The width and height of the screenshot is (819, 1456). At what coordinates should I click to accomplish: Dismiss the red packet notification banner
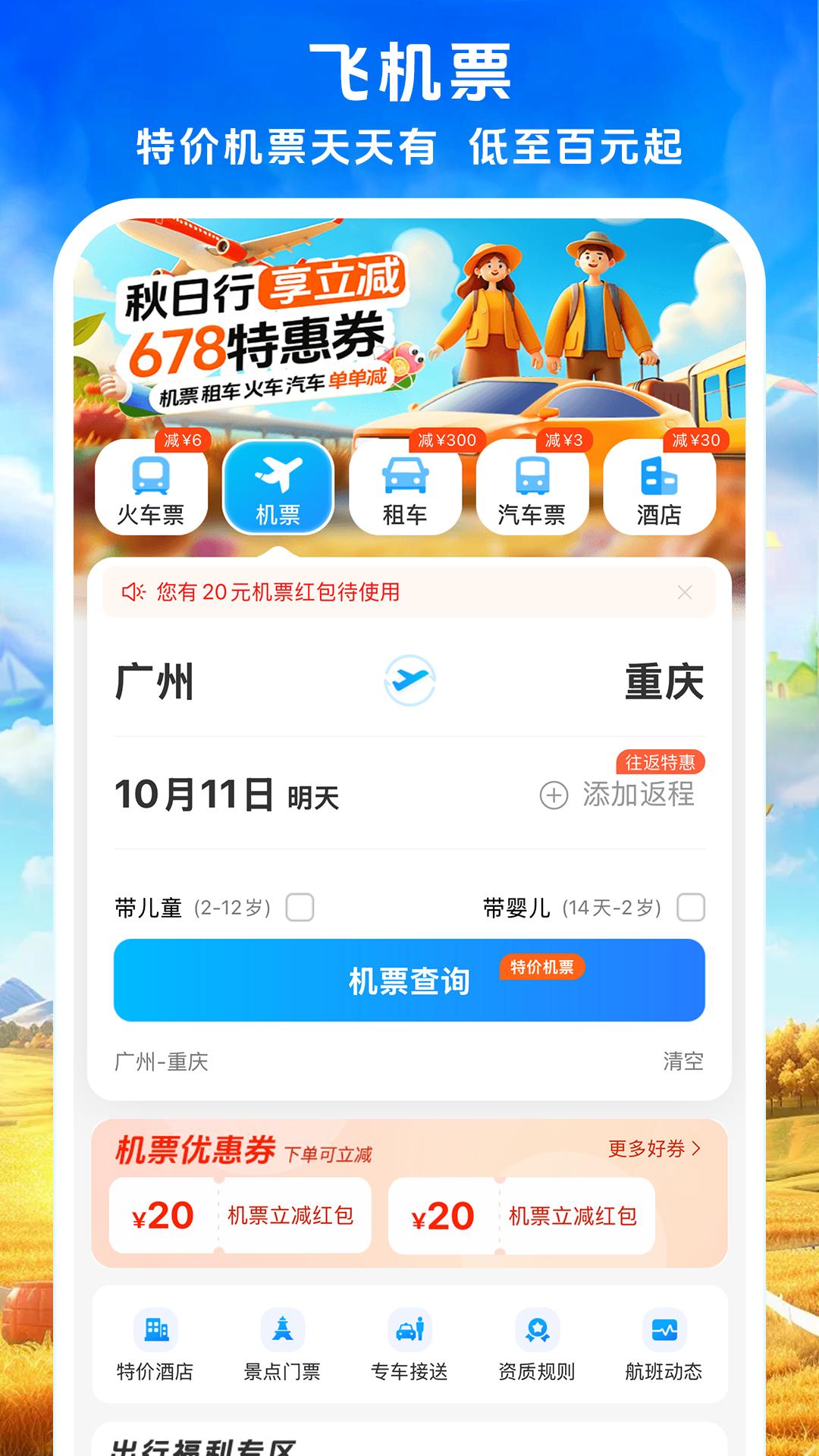click(x=685, y=591)
